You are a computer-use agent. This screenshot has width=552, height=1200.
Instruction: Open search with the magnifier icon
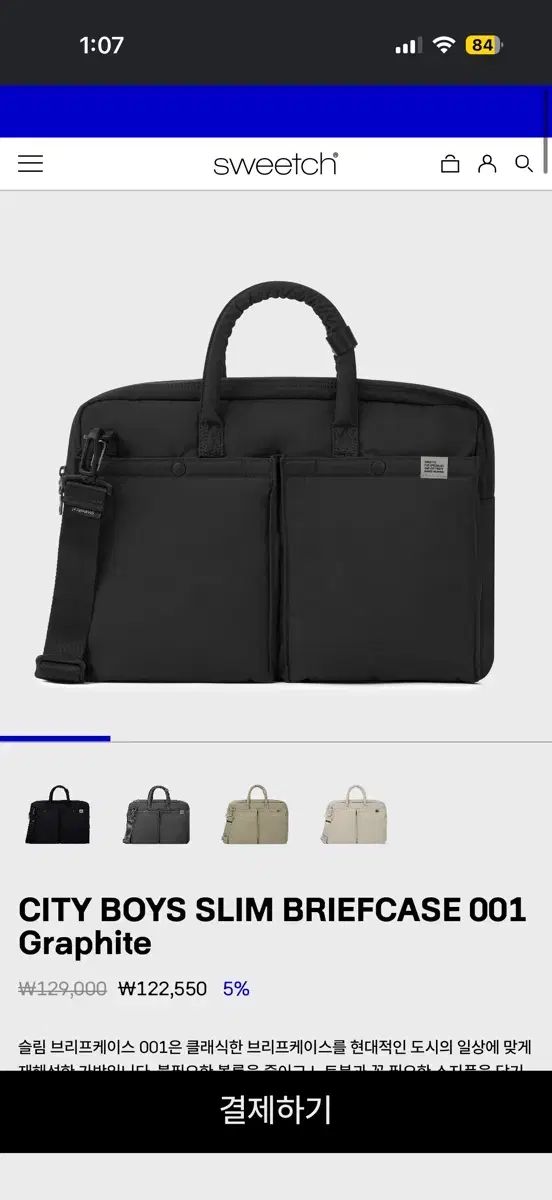(x=524, y=164)
